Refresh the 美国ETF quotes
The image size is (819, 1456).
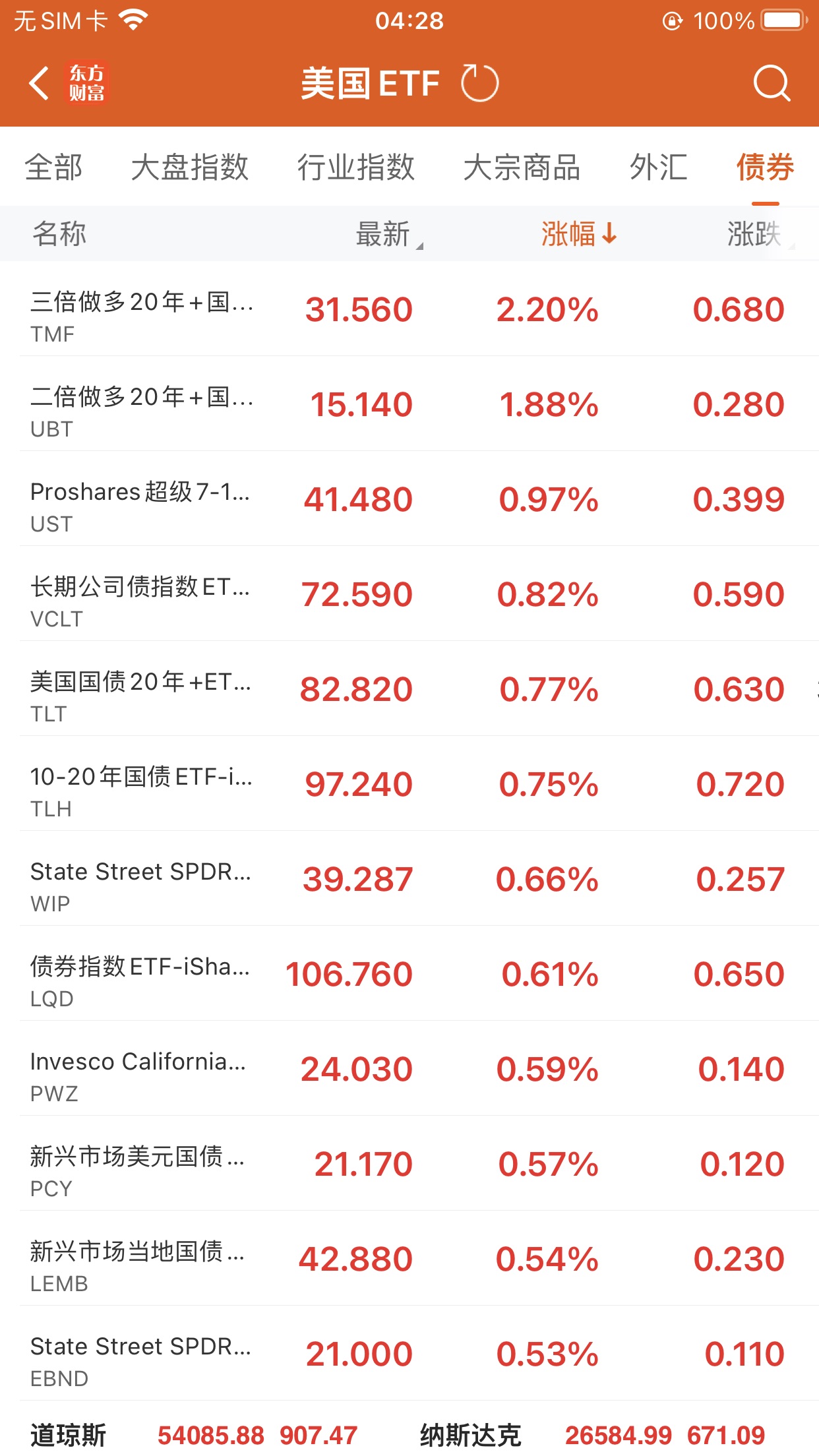pyautogui.click(x=479, y=83)
